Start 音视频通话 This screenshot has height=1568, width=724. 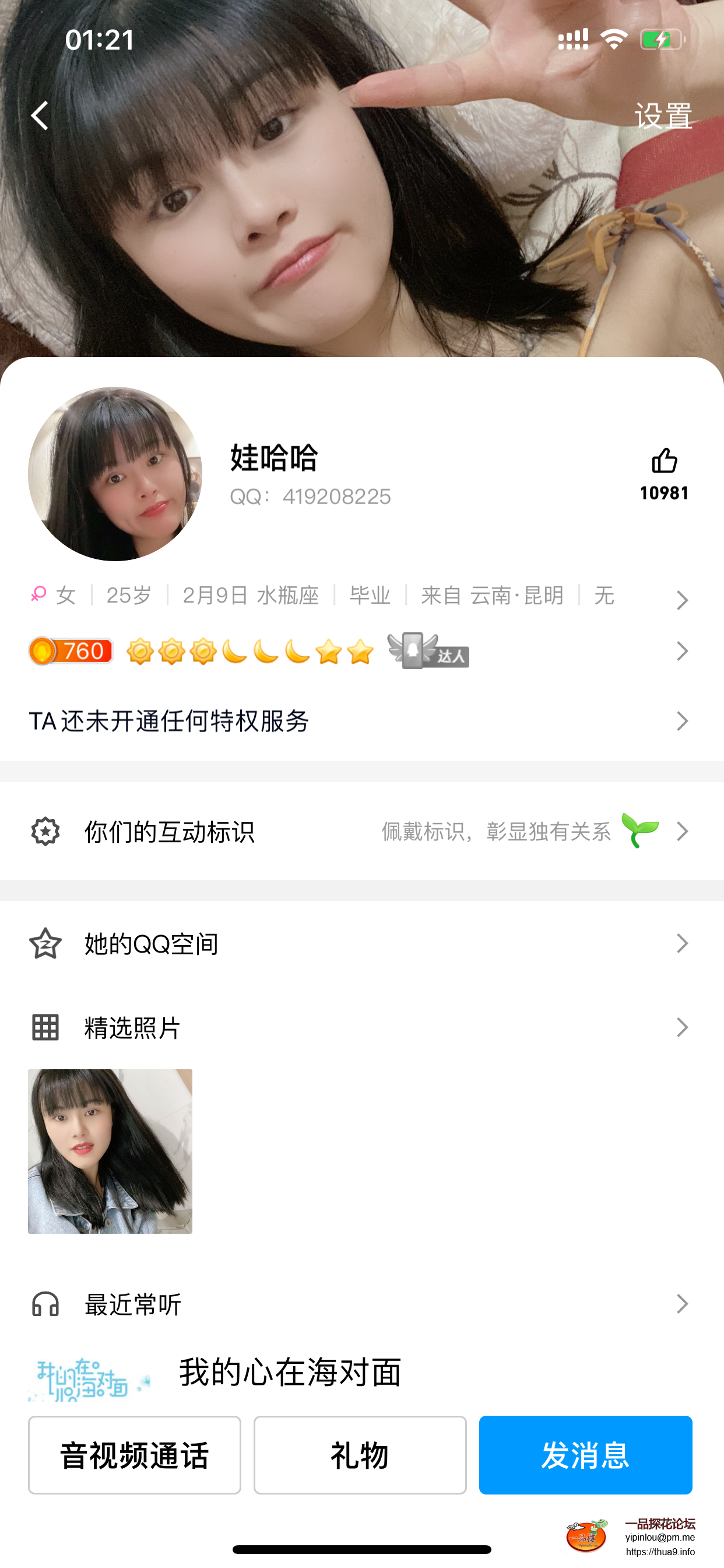135,1455
